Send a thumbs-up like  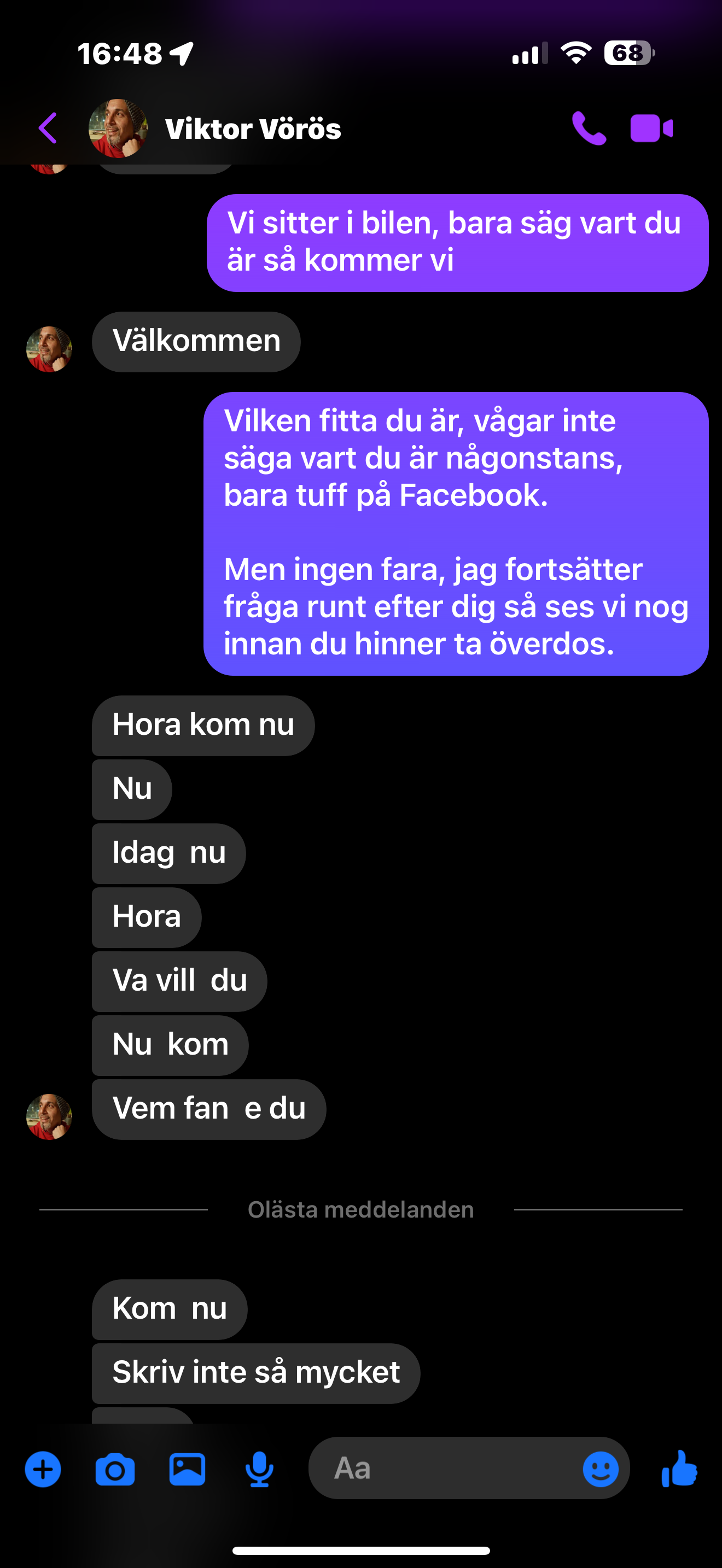point(679,1468)
